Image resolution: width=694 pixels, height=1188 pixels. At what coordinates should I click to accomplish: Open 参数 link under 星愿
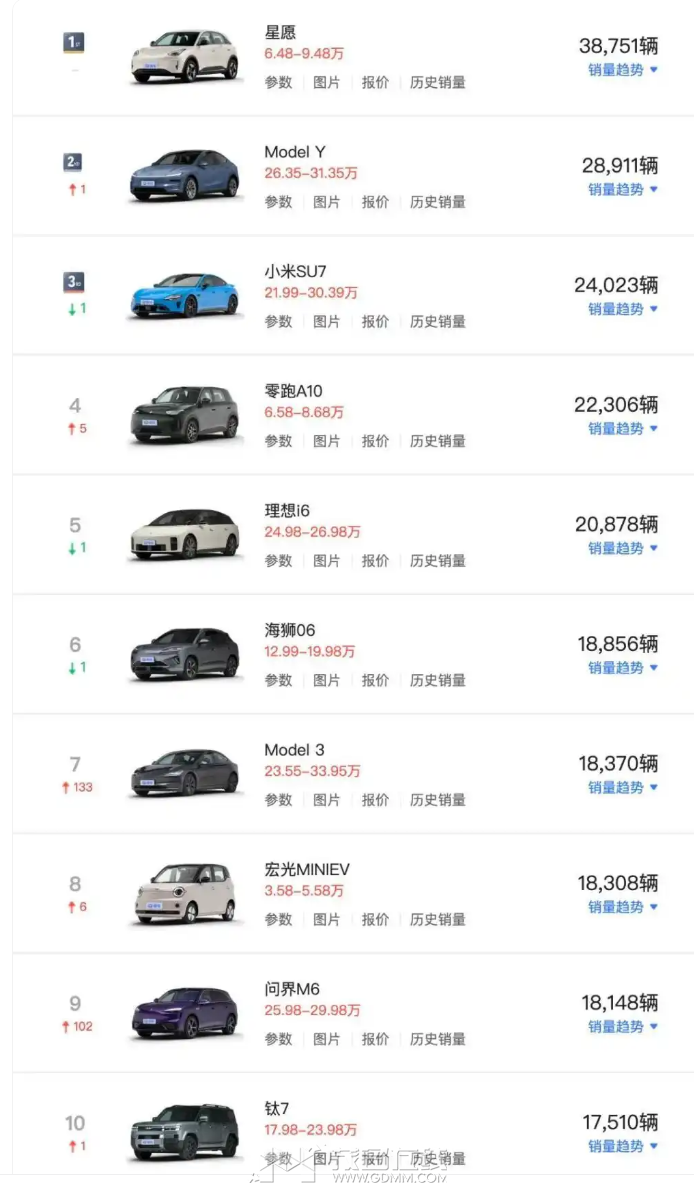pos(278,82)
